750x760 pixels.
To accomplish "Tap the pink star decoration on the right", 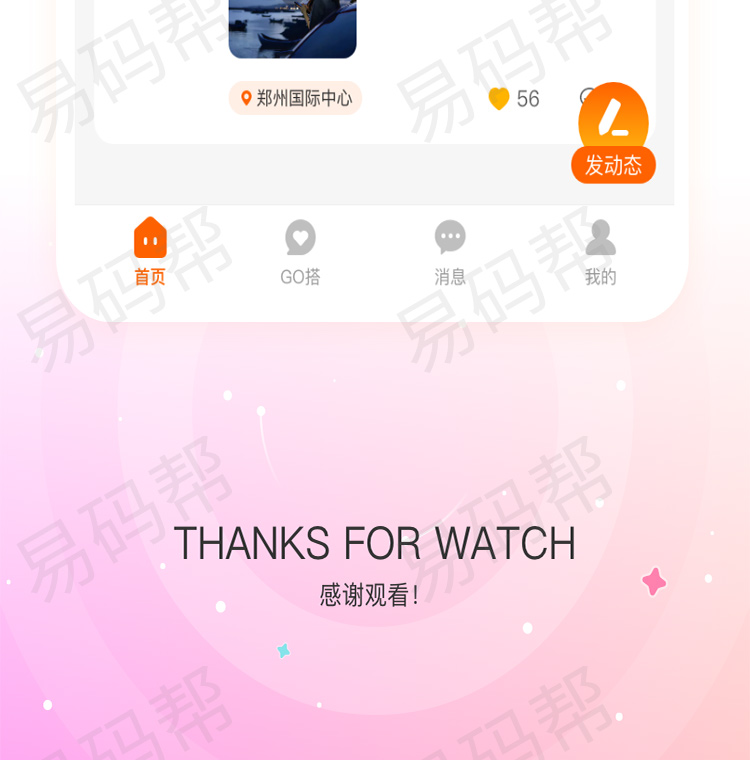I will click(x=655, y=579).
